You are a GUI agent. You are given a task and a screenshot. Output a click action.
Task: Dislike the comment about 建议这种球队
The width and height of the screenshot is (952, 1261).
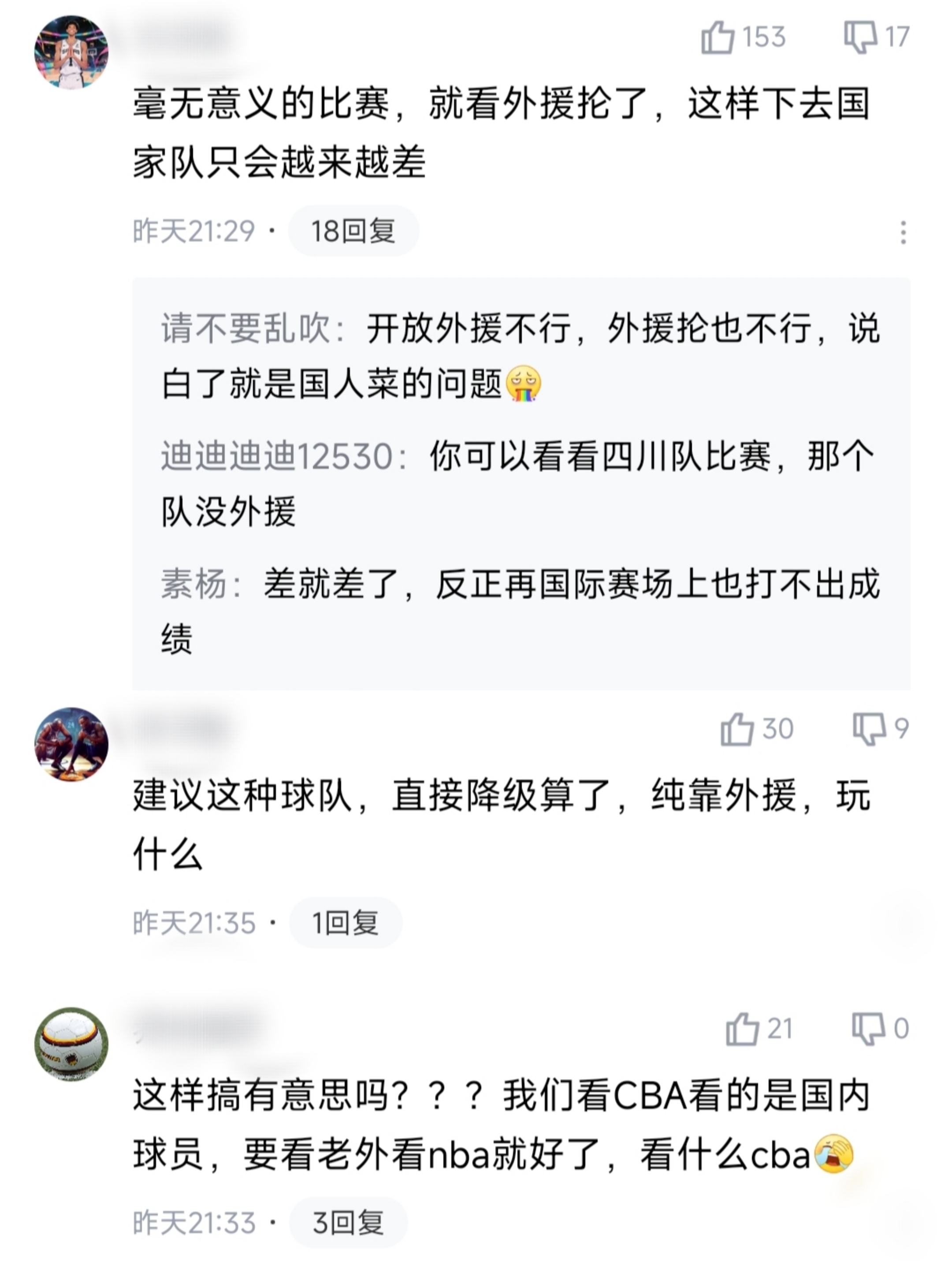click(870, 729)
